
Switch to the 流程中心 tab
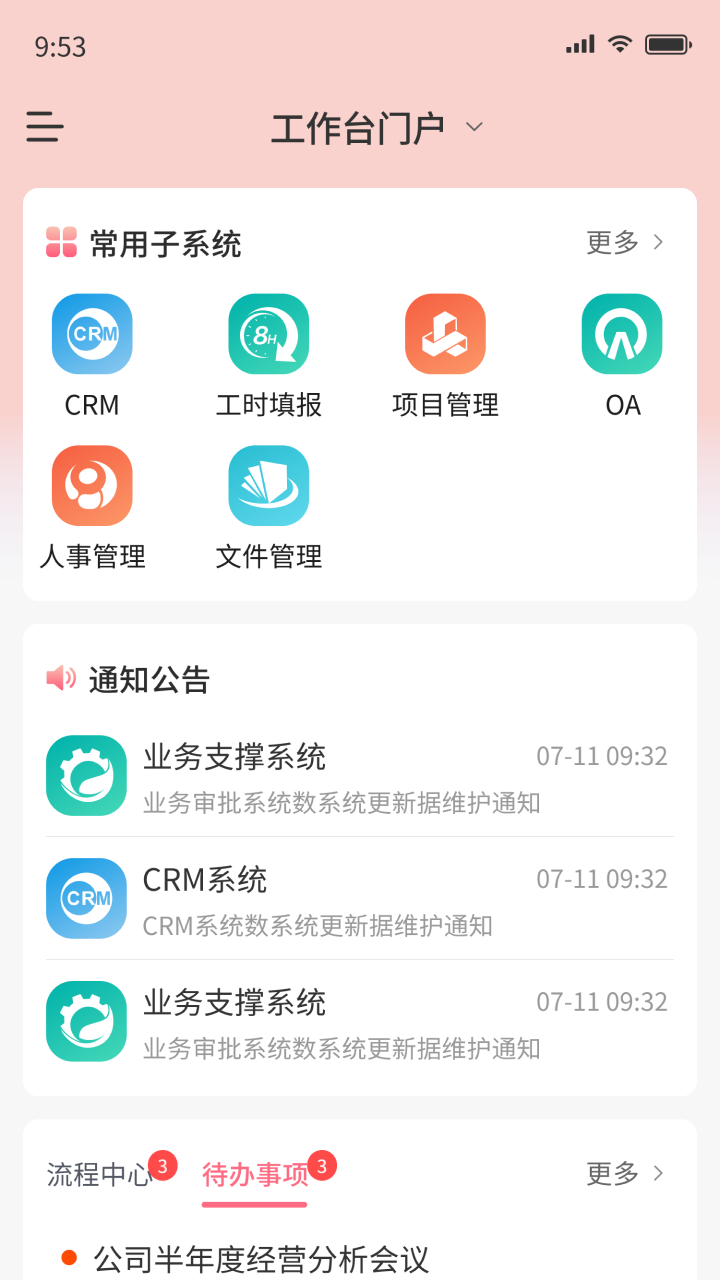(x=94, y=1172)
